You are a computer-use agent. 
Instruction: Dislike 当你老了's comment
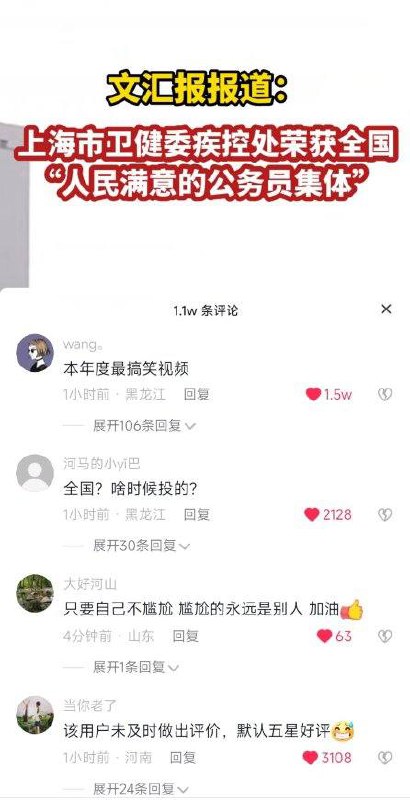tap(385, 758)
